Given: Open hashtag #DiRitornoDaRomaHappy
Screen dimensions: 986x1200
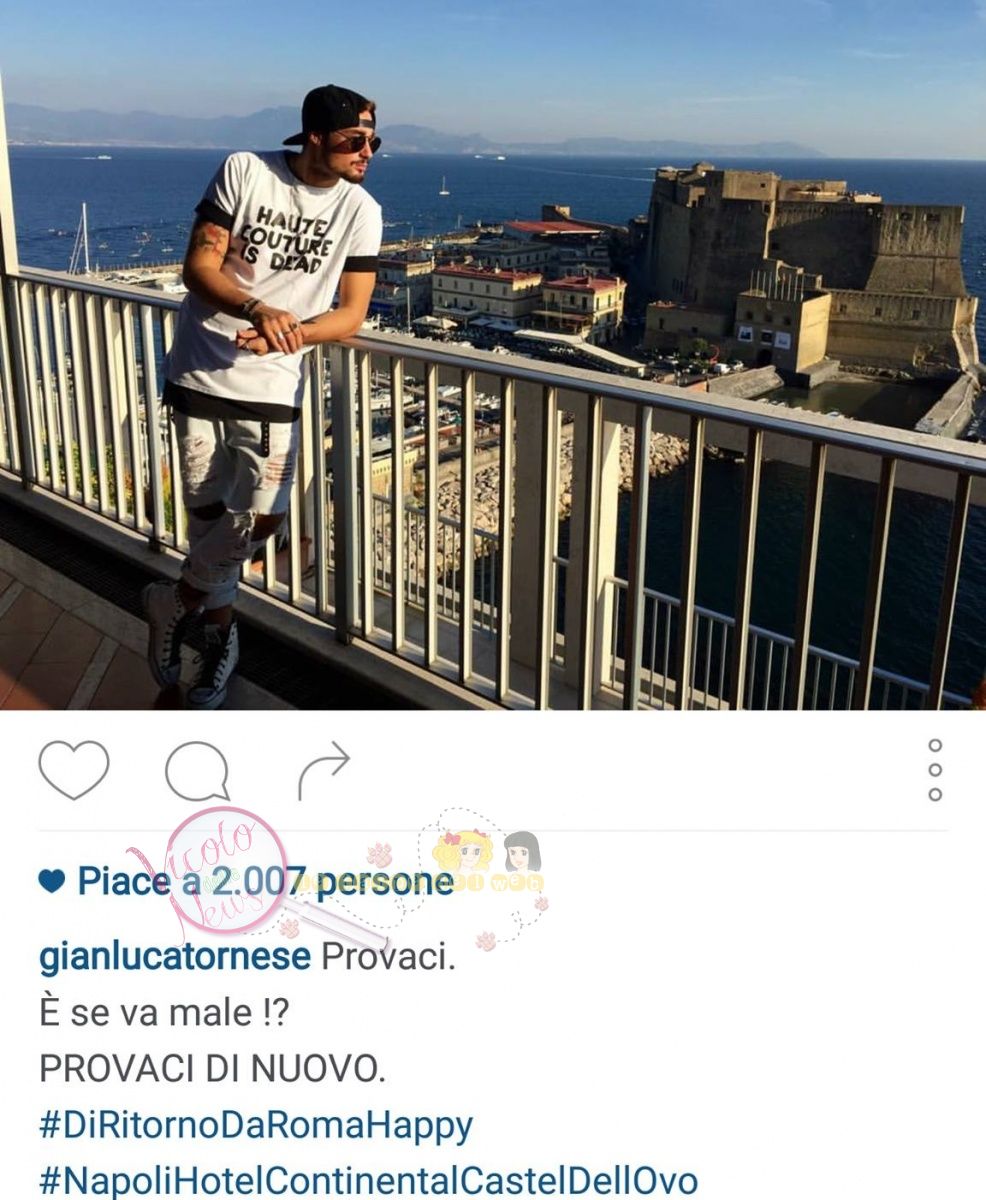Looking at the screenshot, I should coord(255,1126).
